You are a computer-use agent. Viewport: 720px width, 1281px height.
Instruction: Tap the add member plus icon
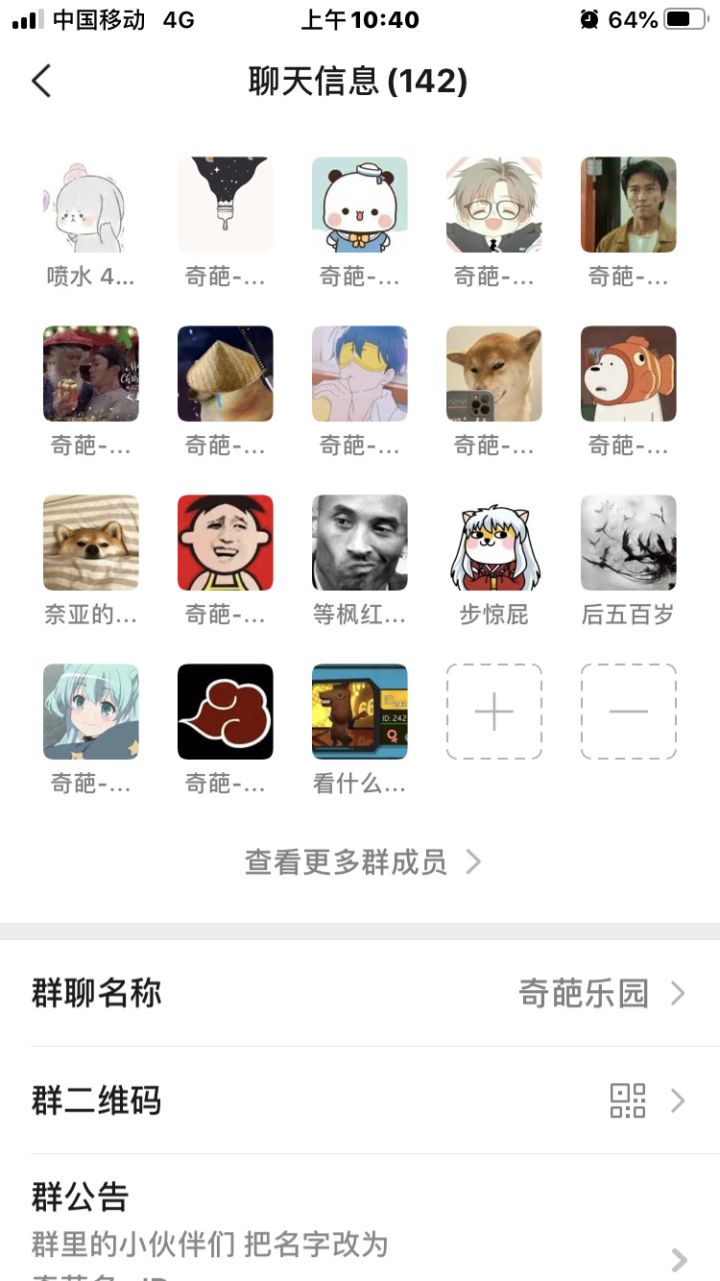493,711
